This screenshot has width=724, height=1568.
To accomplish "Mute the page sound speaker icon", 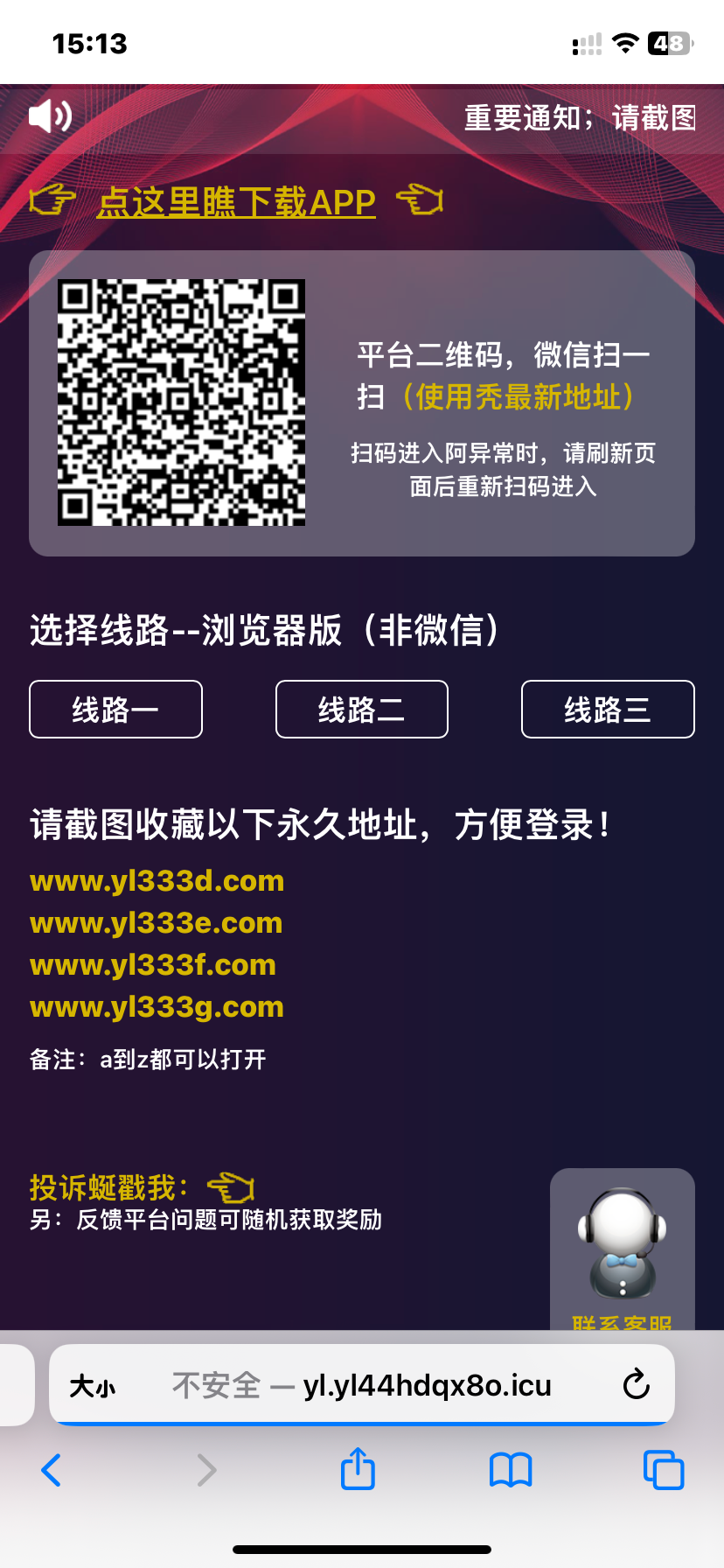I will tap(50, 116).
